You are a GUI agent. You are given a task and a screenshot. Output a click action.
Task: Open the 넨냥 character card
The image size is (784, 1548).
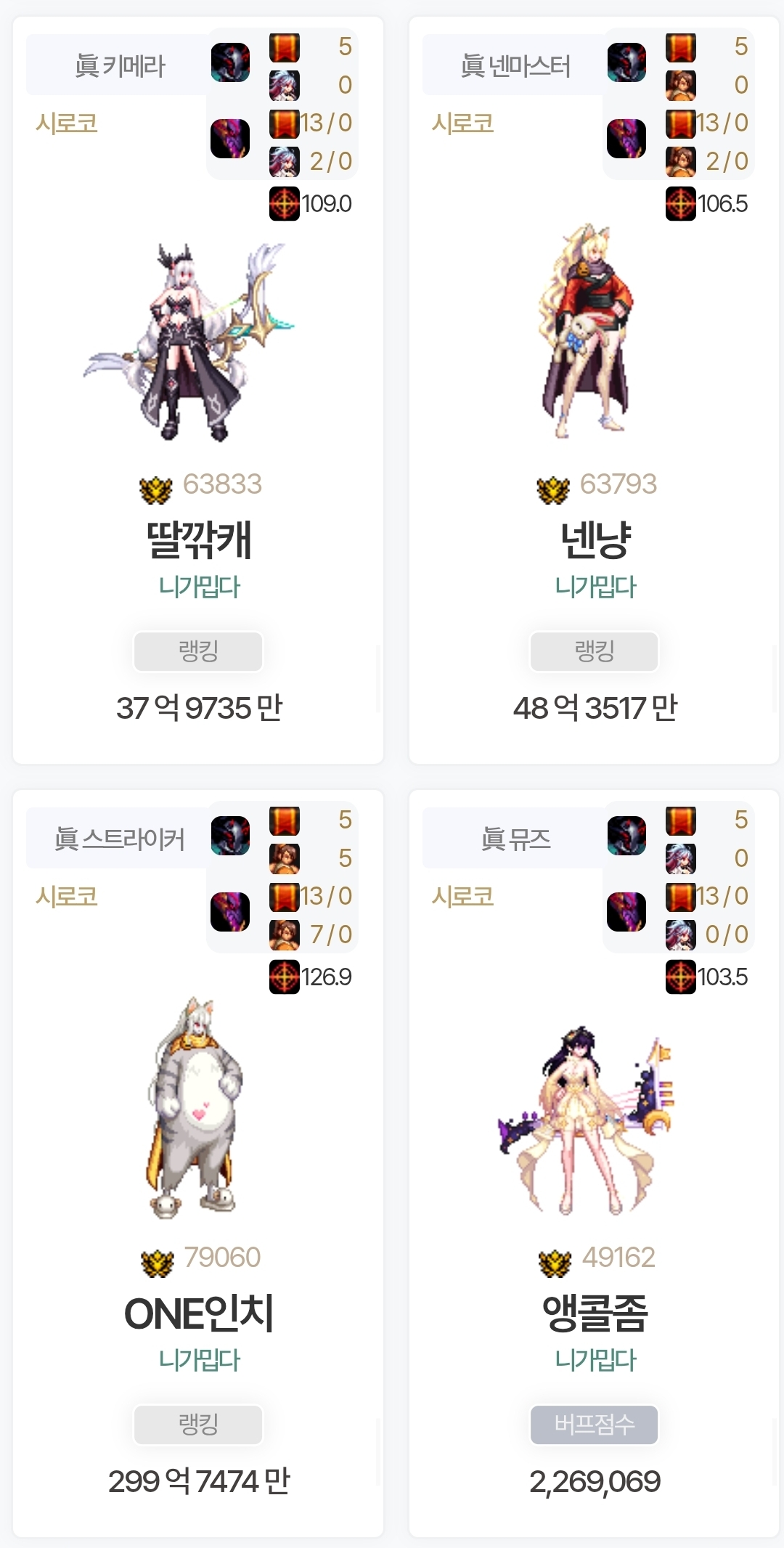click(x=595, y=540)
